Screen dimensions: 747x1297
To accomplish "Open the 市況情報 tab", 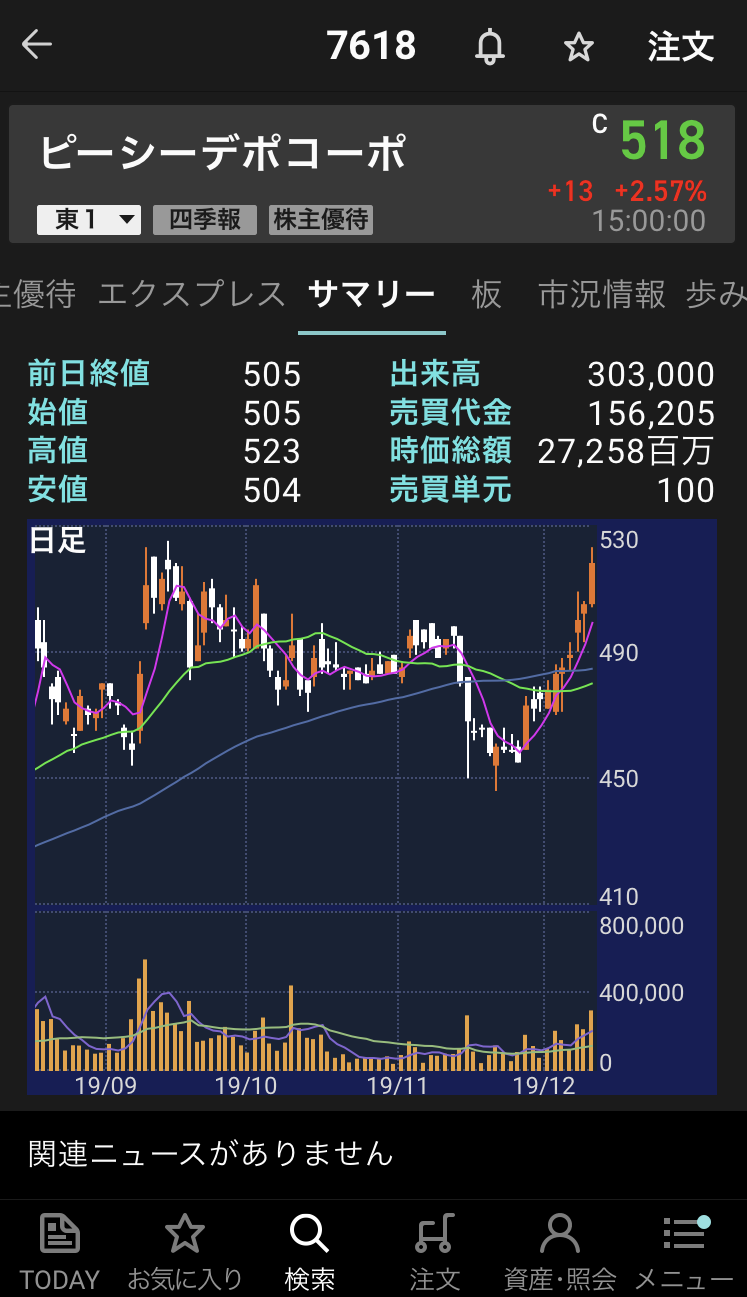I will click(601, 294).
